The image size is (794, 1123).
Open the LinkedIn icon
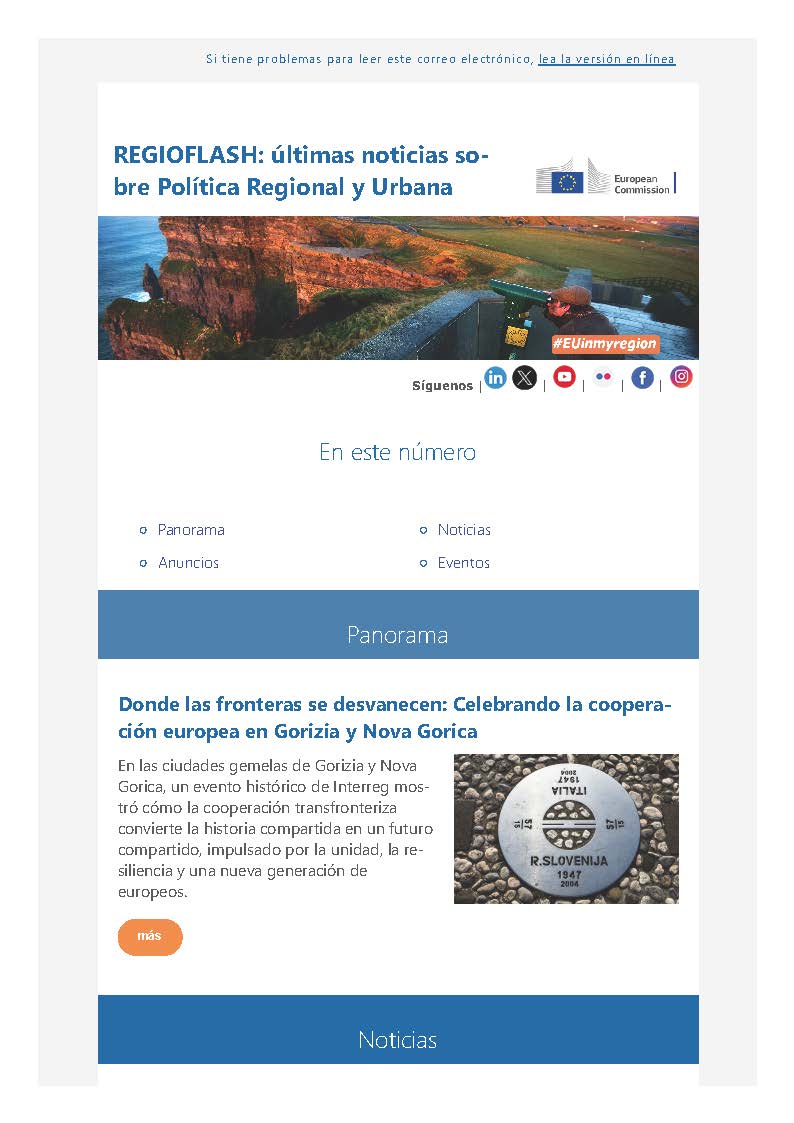[495, 378]
